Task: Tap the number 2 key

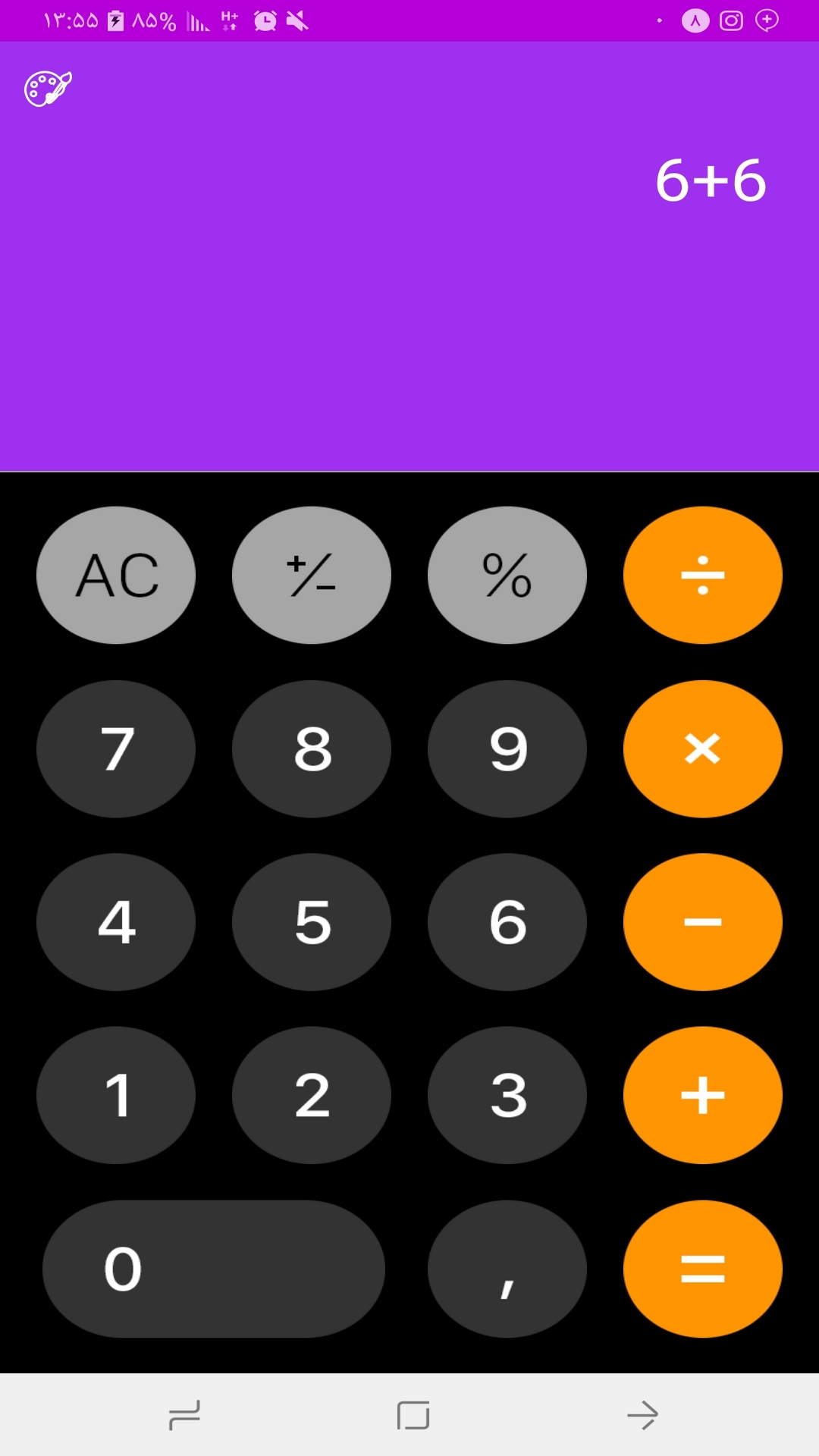Action: [311, 1094]
